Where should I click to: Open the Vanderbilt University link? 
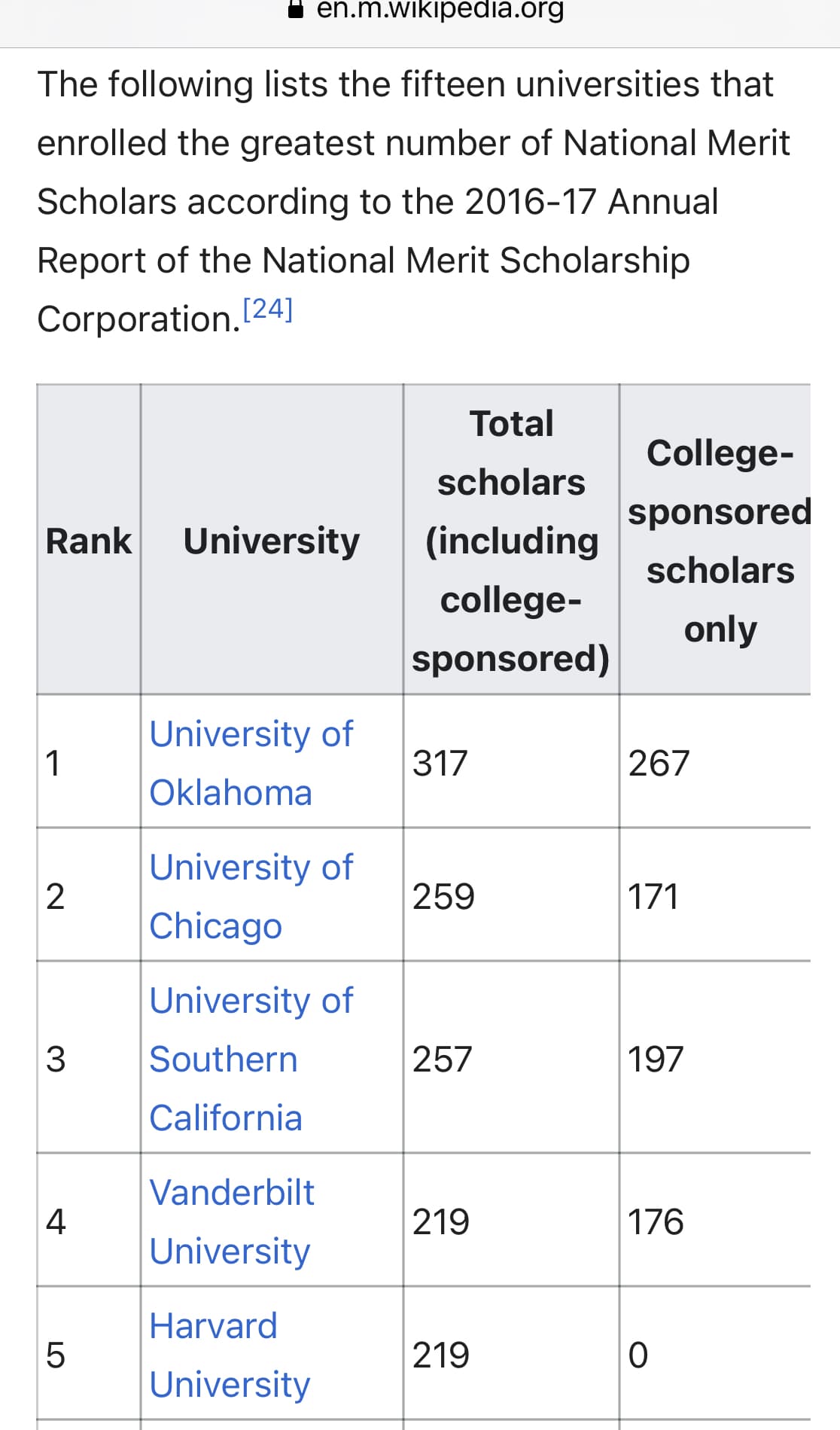tap(231, 1221)
